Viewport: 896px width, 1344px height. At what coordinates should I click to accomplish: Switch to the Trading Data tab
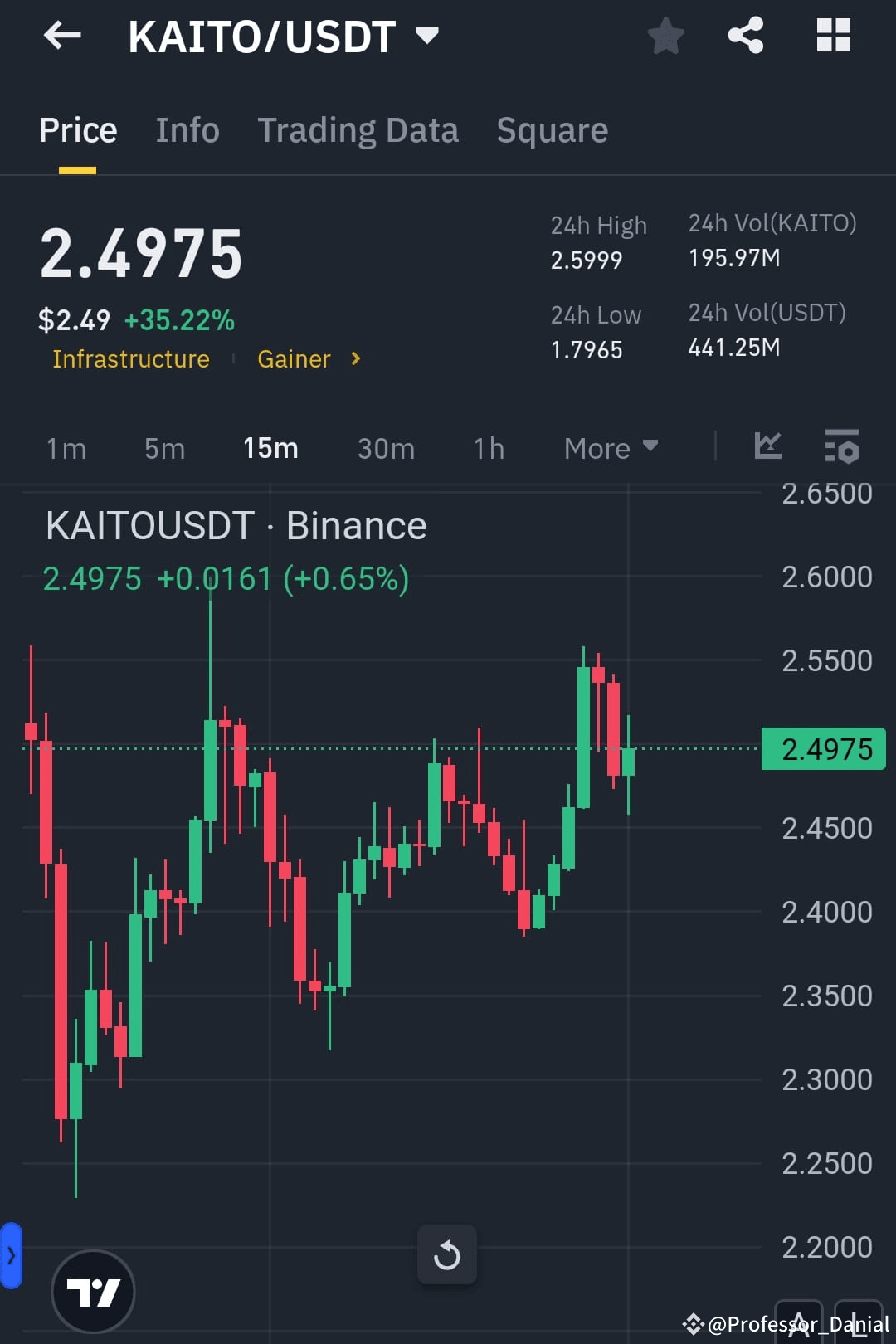(x=358, y=130)
